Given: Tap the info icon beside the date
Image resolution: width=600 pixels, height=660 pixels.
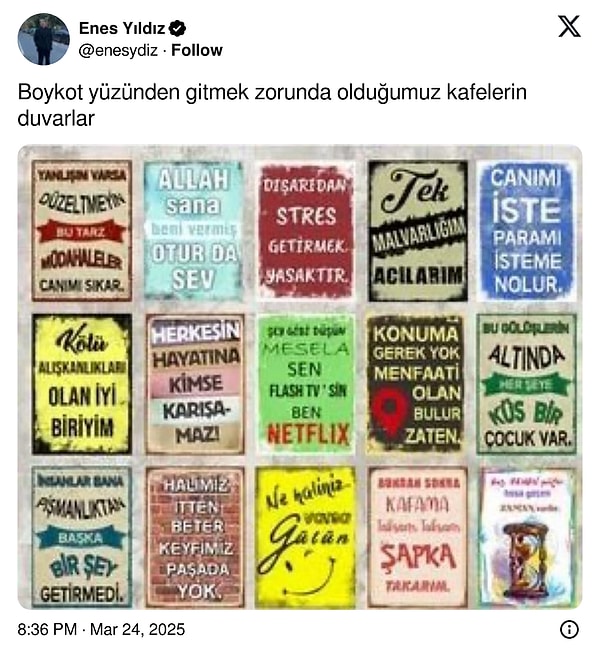Looking at the screenshot, I should pos(569,629).
